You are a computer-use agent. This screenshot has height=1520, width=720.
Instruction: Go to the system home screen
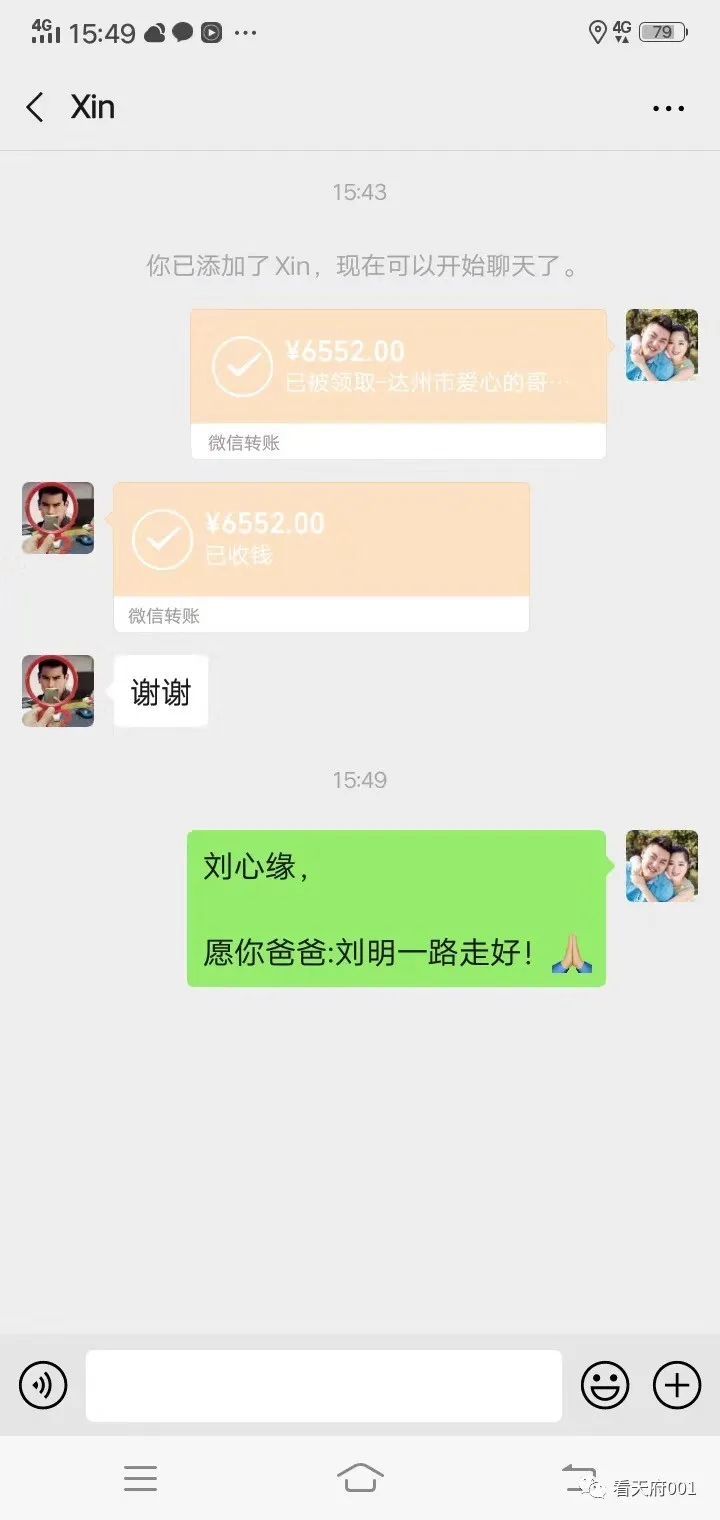(360, 1477)
